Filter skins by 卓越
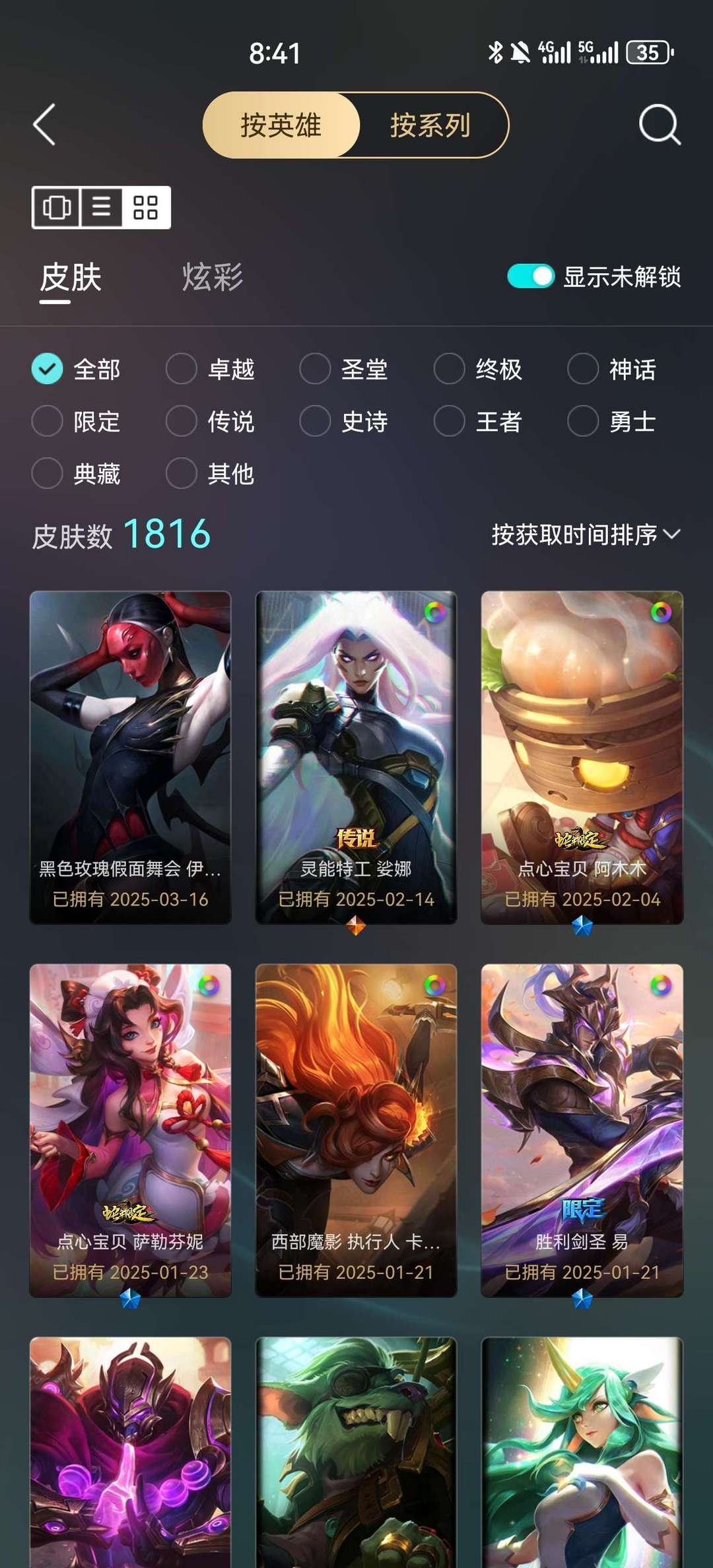Screen dimensions: 713x1568 click(211, 369)
